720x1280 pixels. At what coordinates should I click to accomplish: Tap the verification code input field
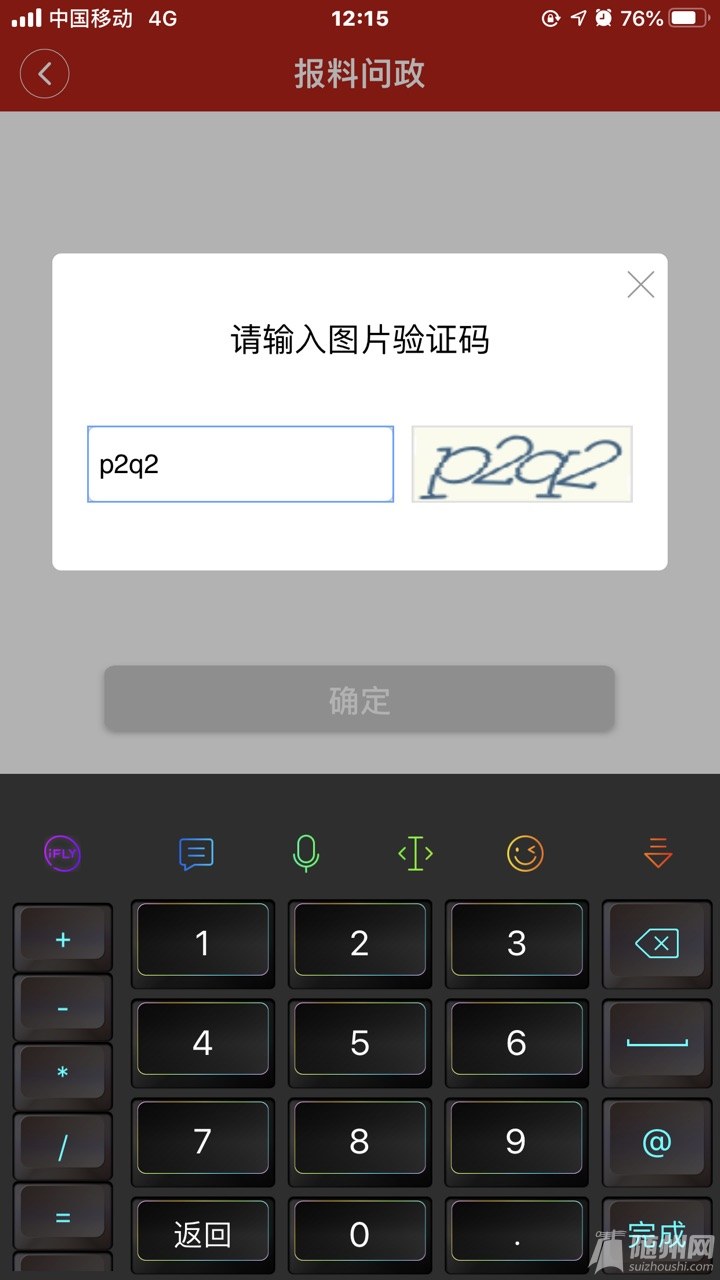click(x=240, y=464)
